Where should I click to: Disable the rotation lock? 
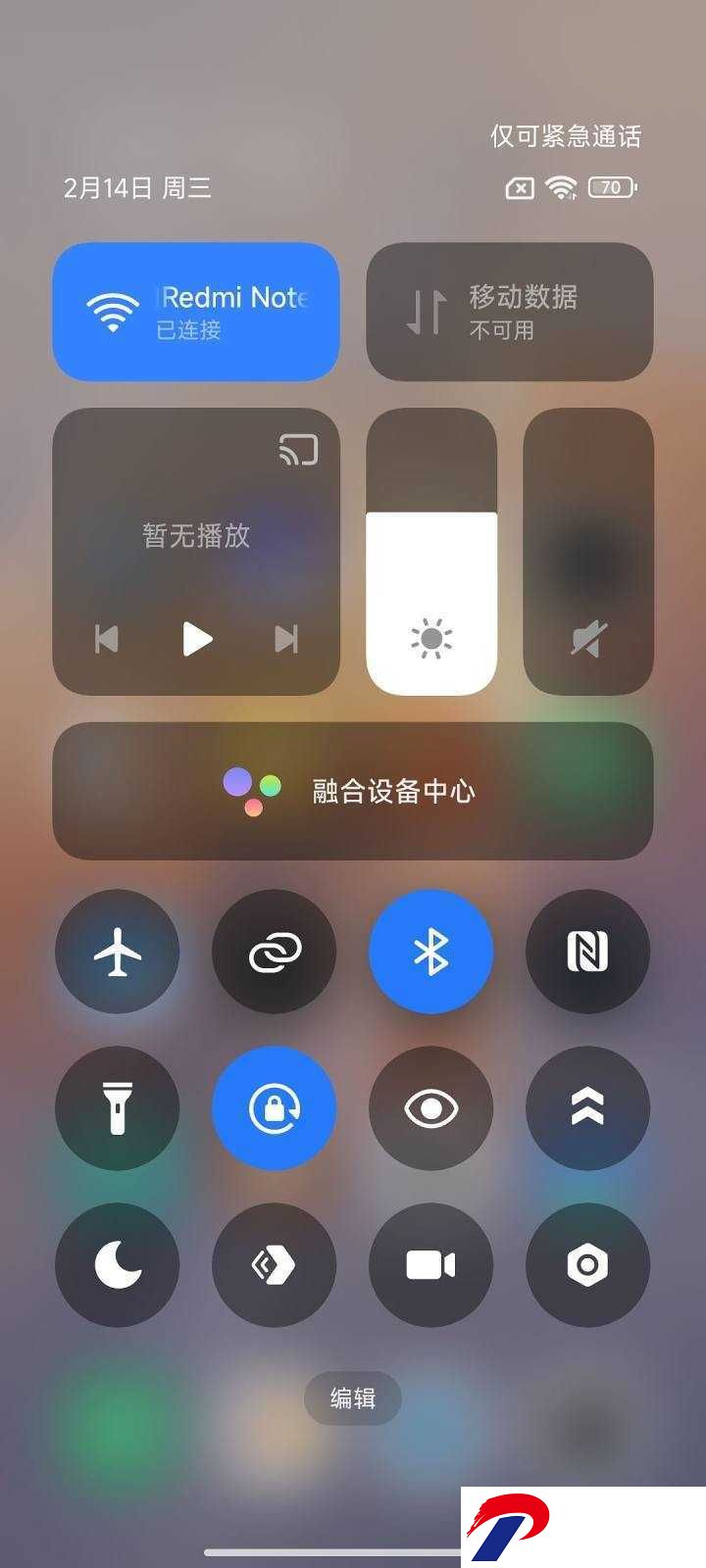coord(275,1108)
